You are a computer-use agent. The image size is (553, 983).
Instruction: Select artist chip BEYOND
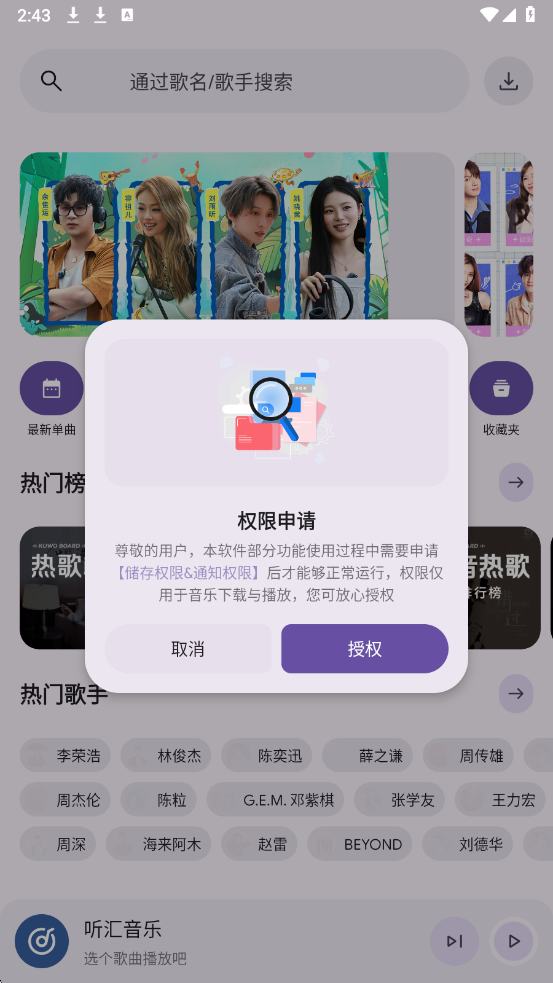pyautogui.click(x=359, y=844)
